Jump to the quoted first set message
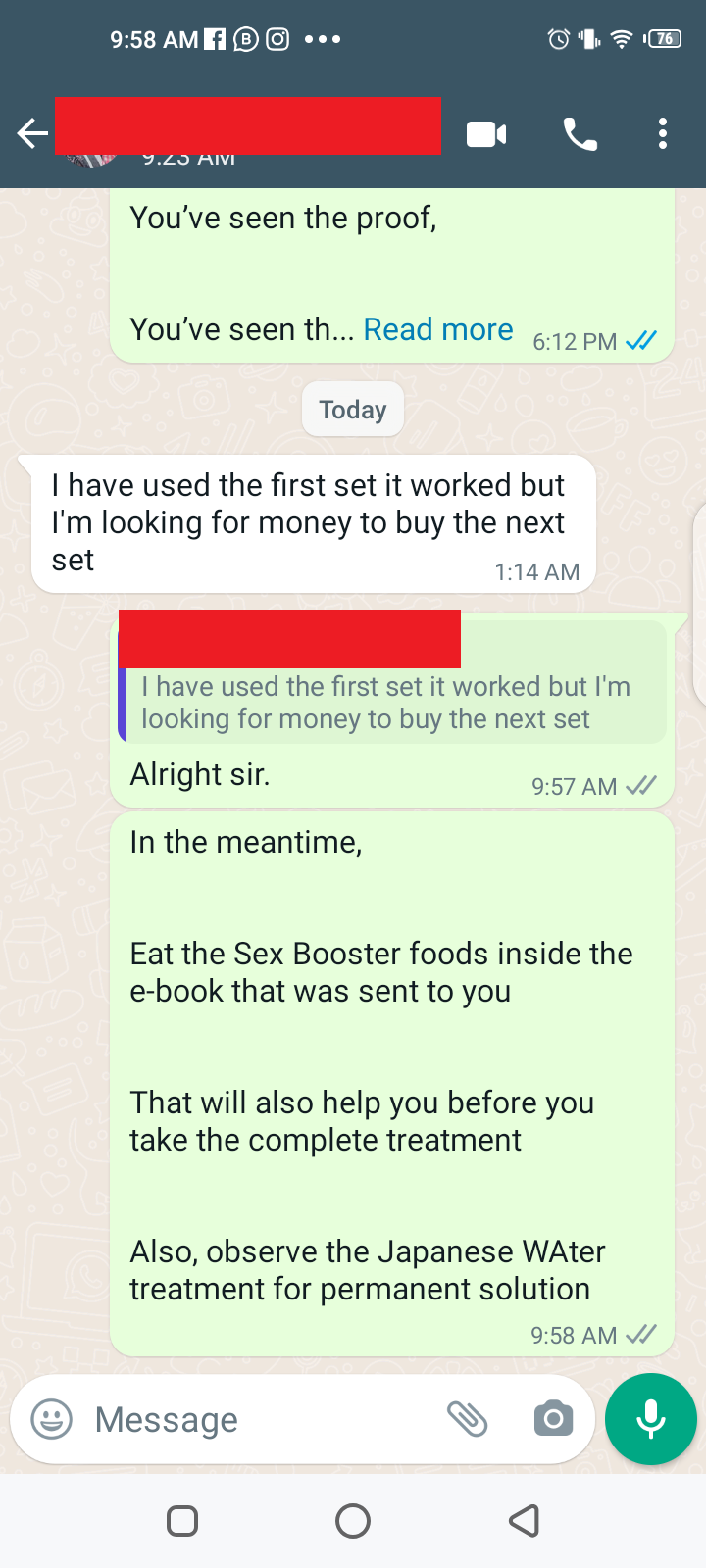Viewport: 706px width, 1568px height. click(392, 701)
